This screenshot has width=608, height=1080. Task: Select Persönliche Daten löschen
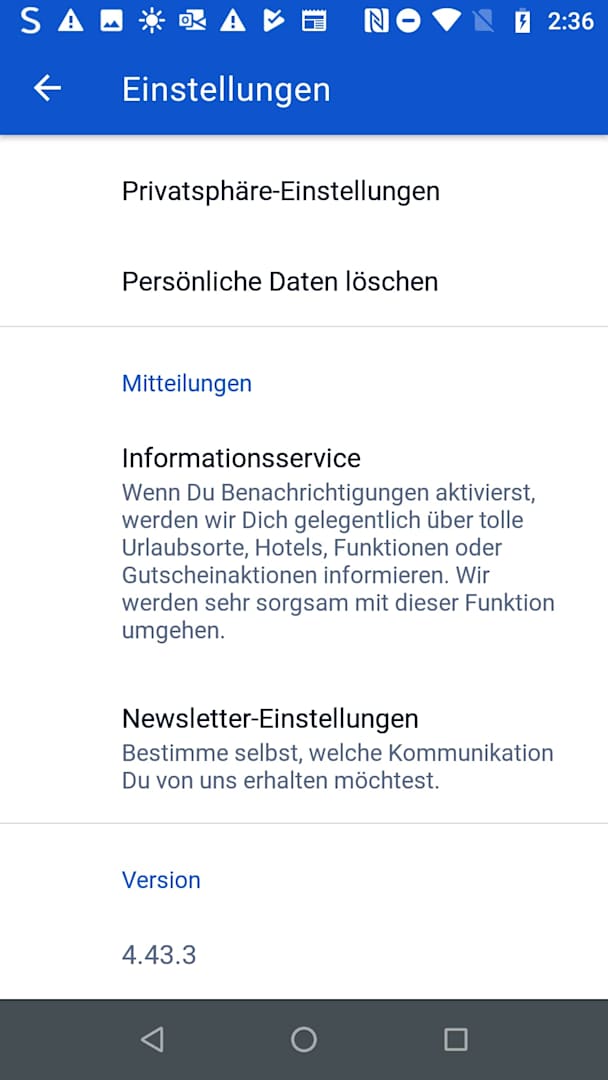280,282
